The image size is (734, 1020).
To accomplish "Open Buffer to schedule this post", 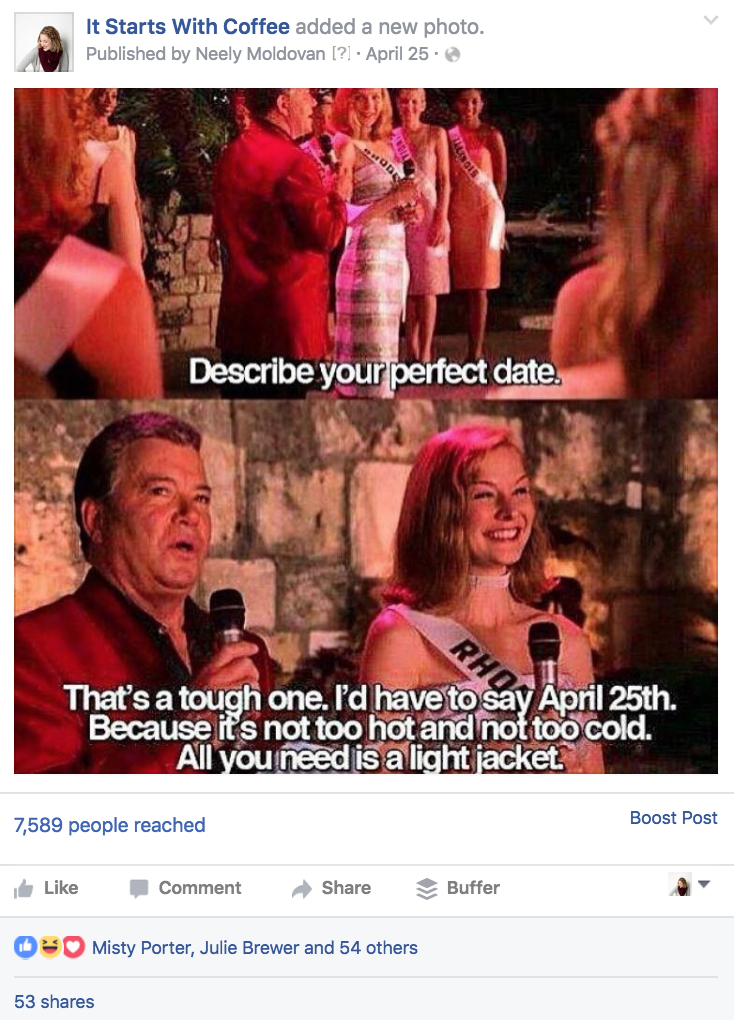I will [x=458, y=887].
